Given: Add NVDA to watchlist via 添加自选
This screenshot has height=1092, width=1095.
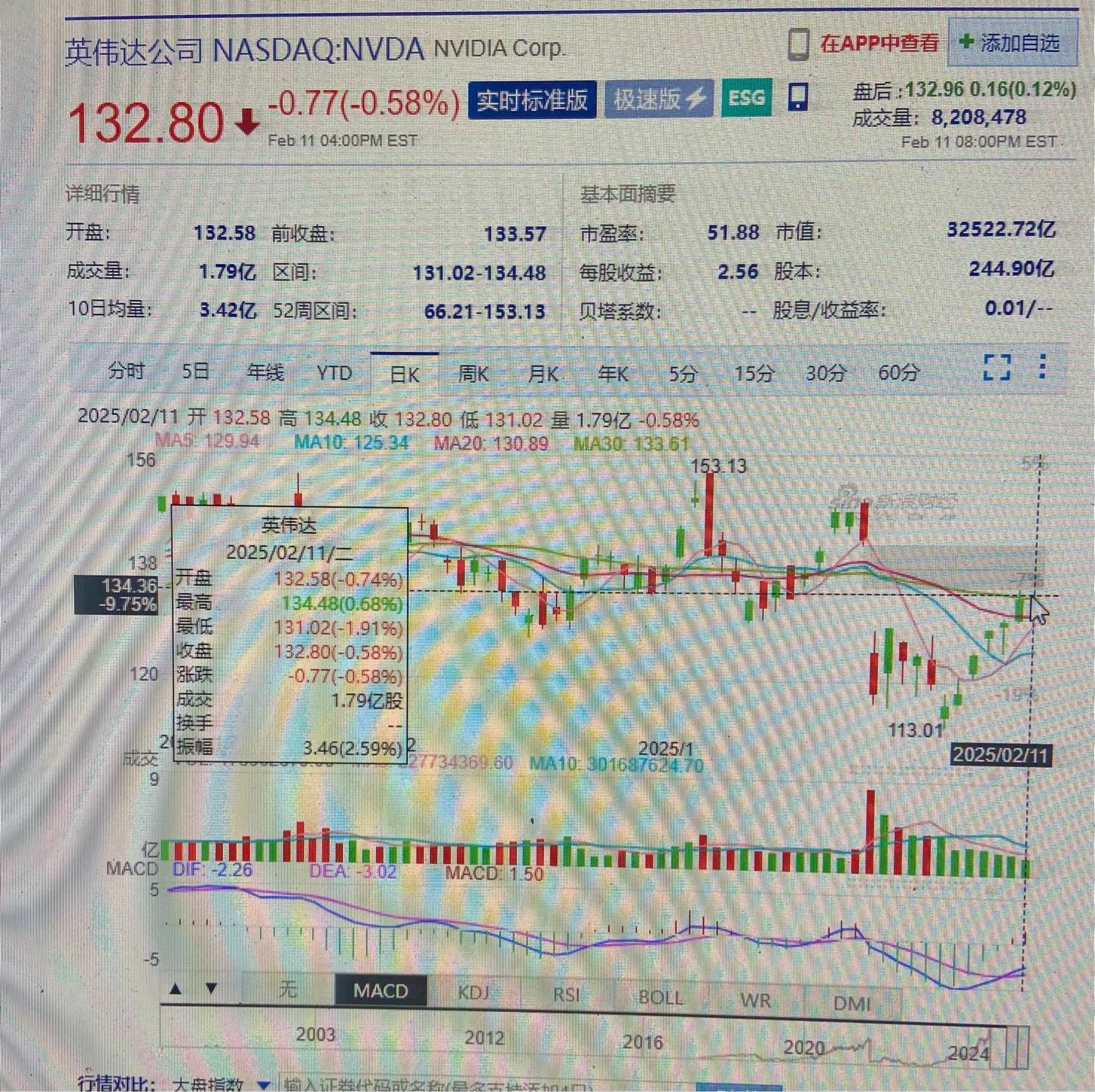Looking at the screenshot, I should click(1010, 43).
